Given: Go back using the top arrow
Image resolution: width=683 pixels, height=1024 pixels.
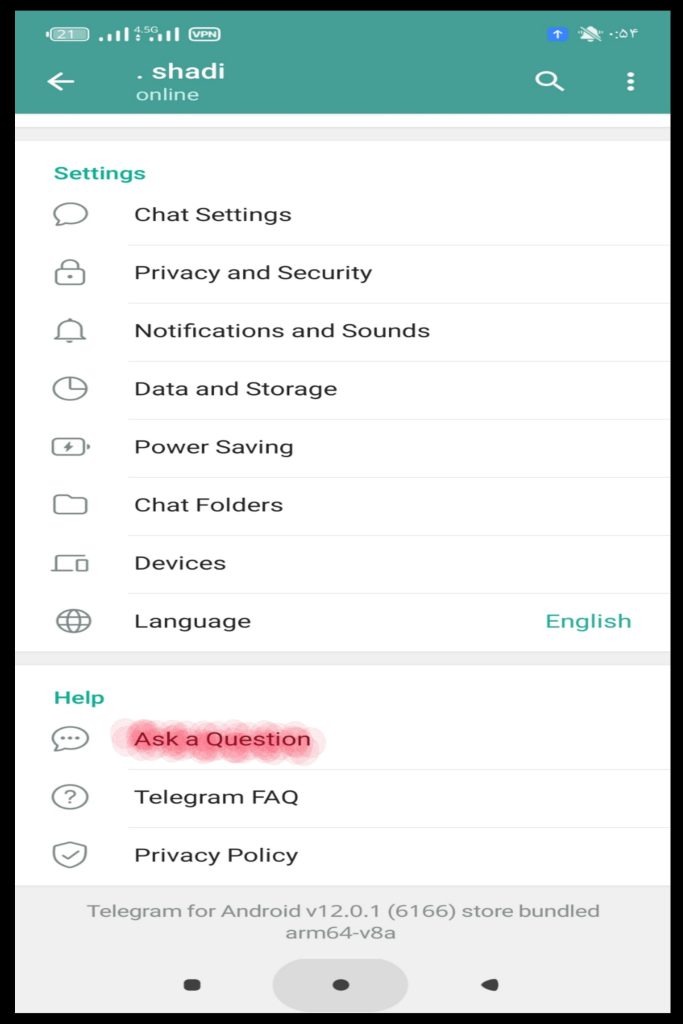Looking at the screenshot, I should tap(61, 82).
